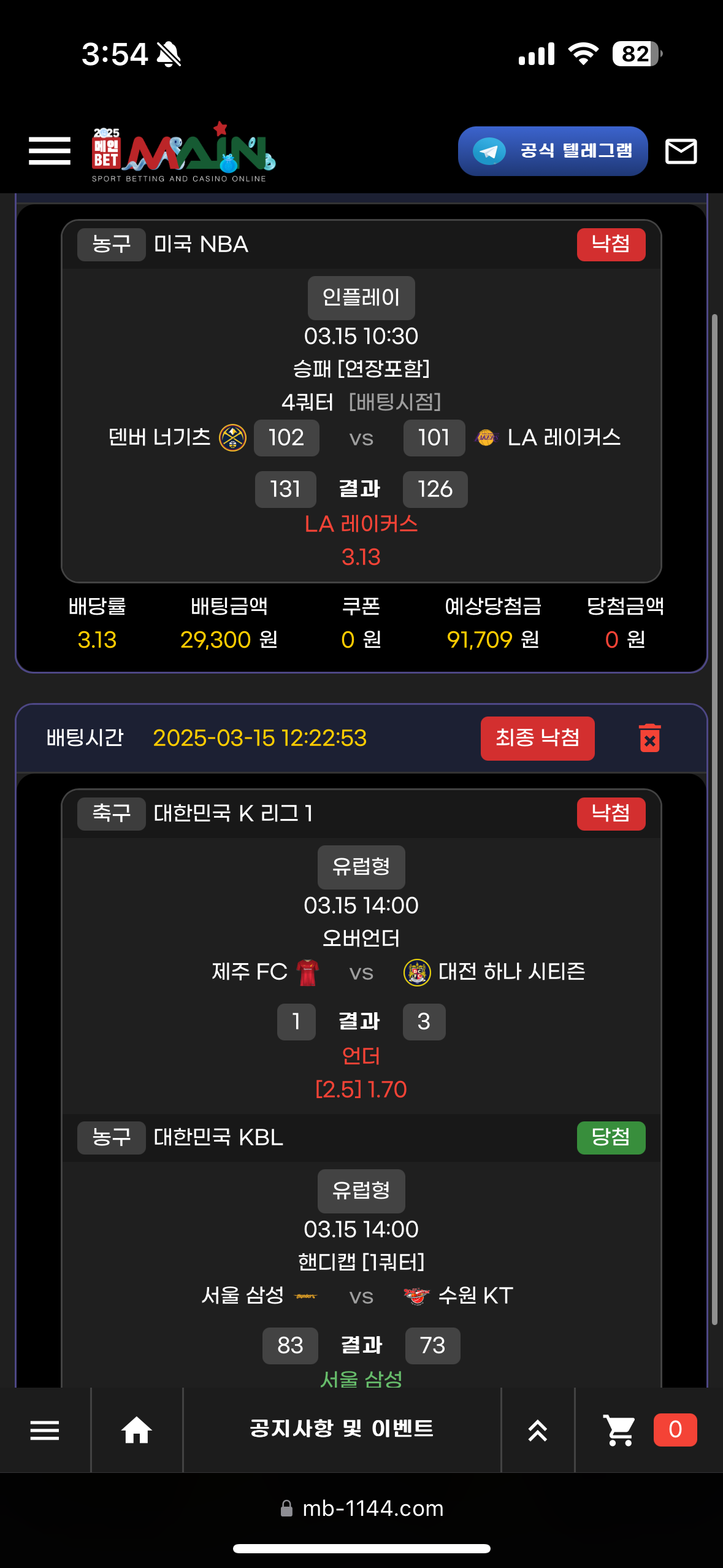Open 공지사항 및 이벤트
The width and height of the screenshot is (723, 1568).
coord(342,1429)
